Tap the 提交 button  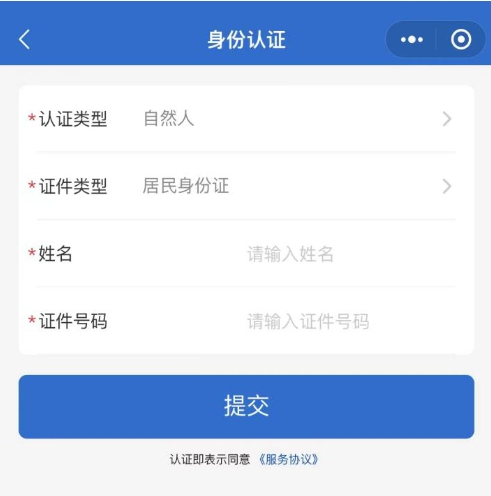click(x=246, y=407)
